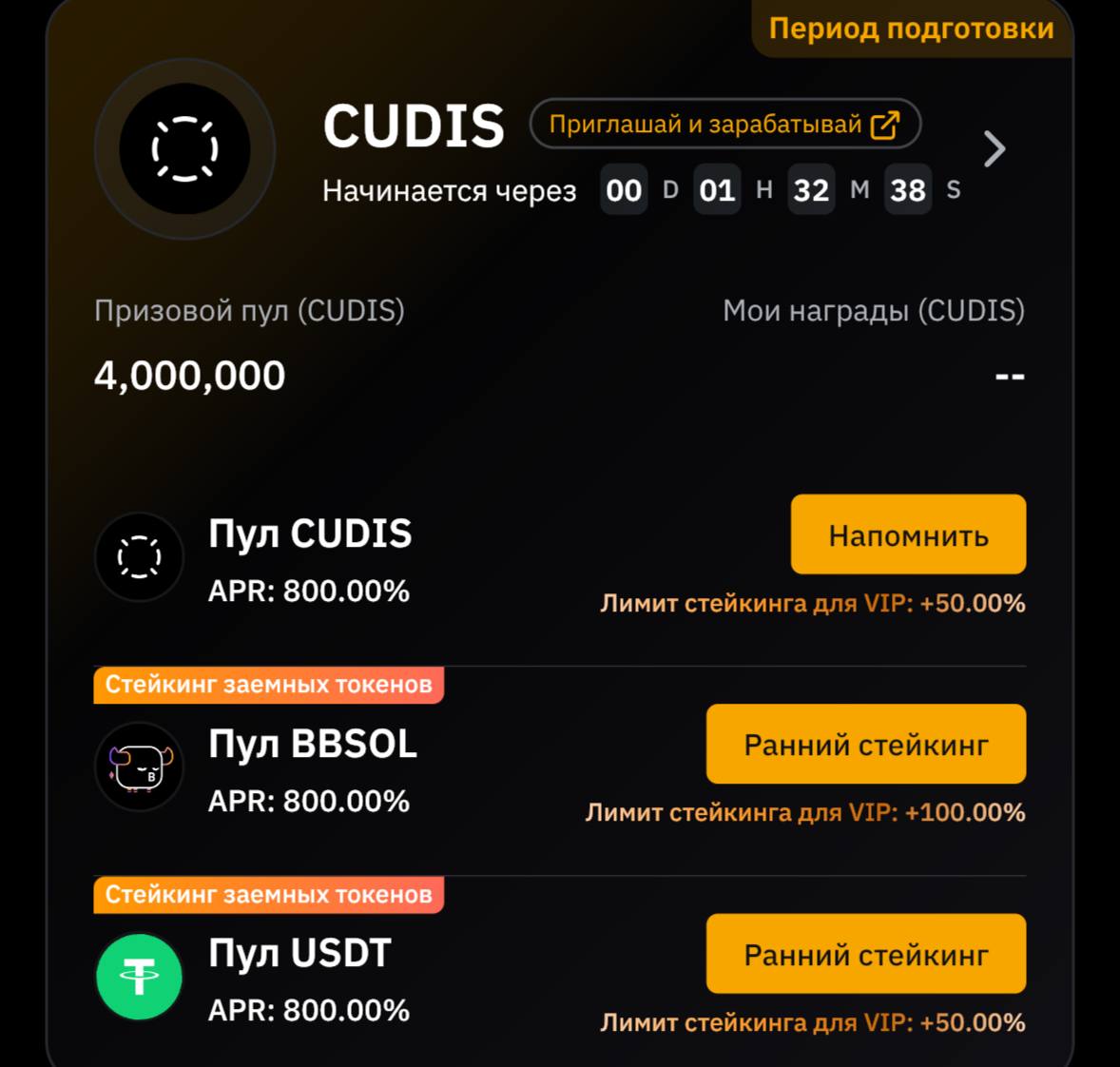
Task: Start 'Ранний стейкинг' in the BBSOL pool
Action: click(865, 745)
